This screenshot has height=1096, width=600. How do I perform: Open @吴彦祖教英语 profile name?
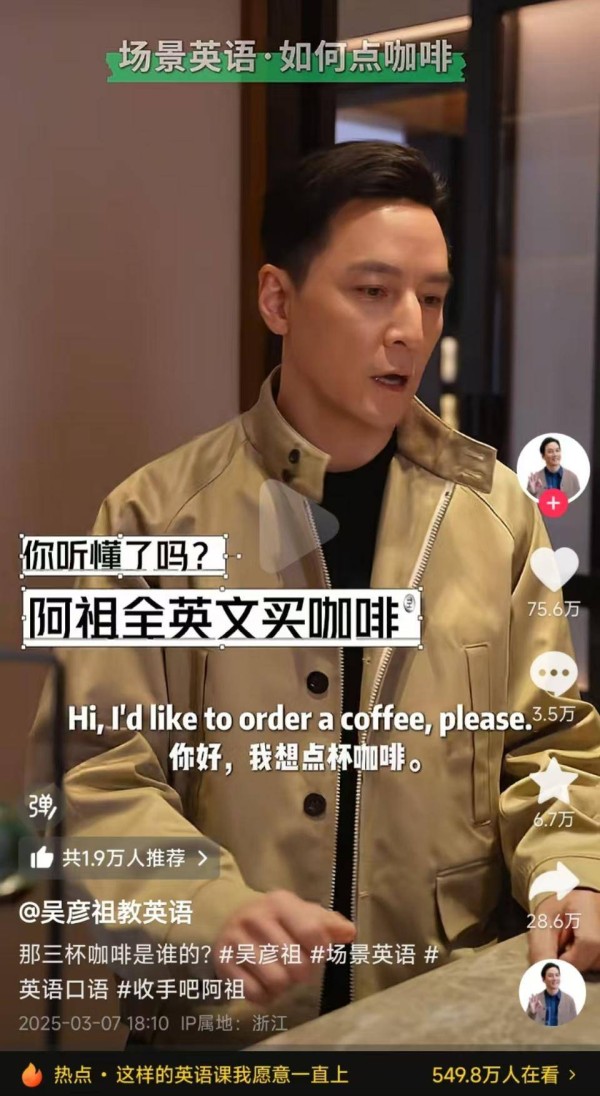click(x=105, y=912)
